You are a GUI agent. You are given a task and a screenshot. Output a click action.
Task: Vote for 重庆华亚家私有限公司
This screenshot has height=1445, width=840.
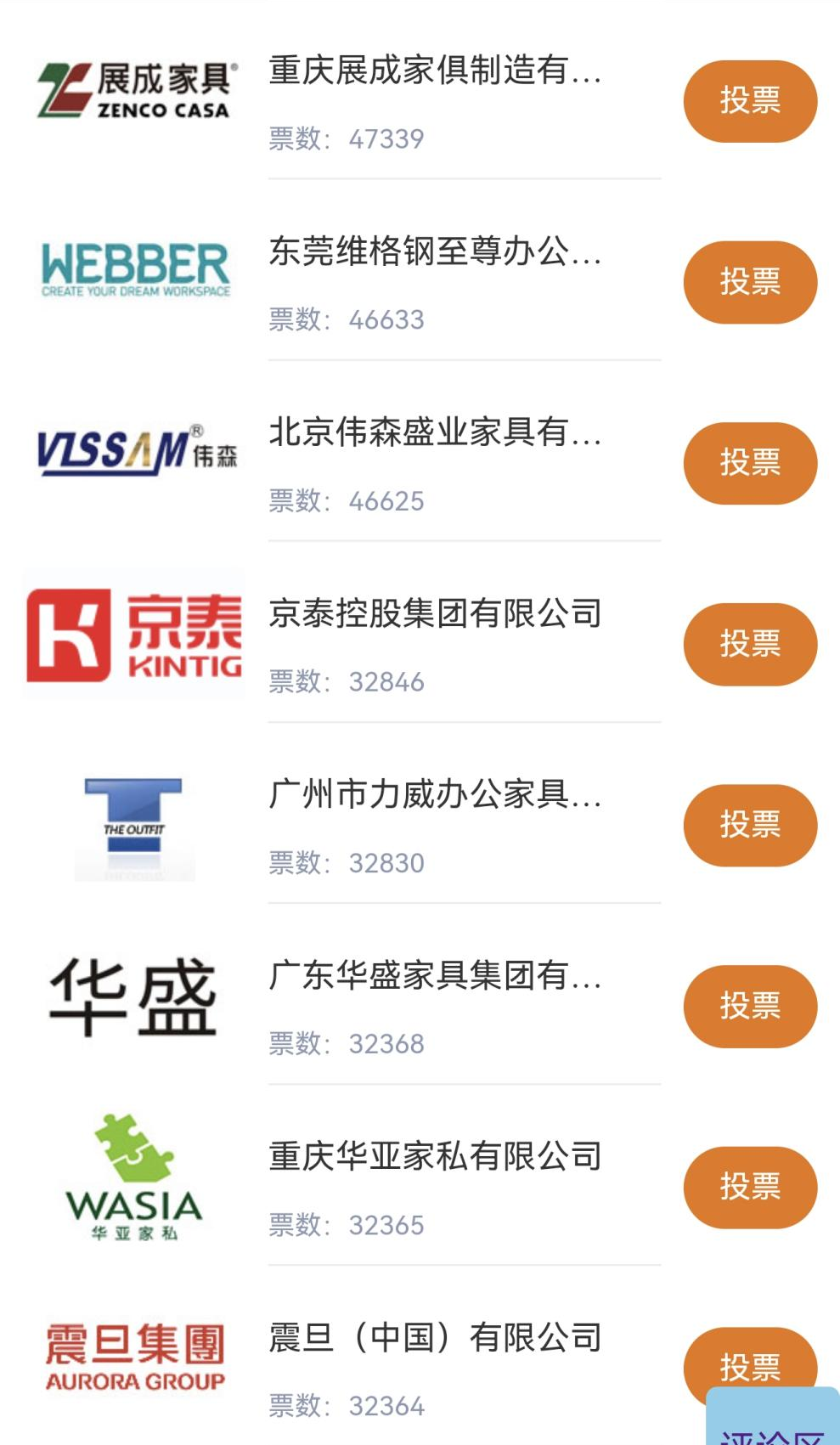coord(750,1187)
